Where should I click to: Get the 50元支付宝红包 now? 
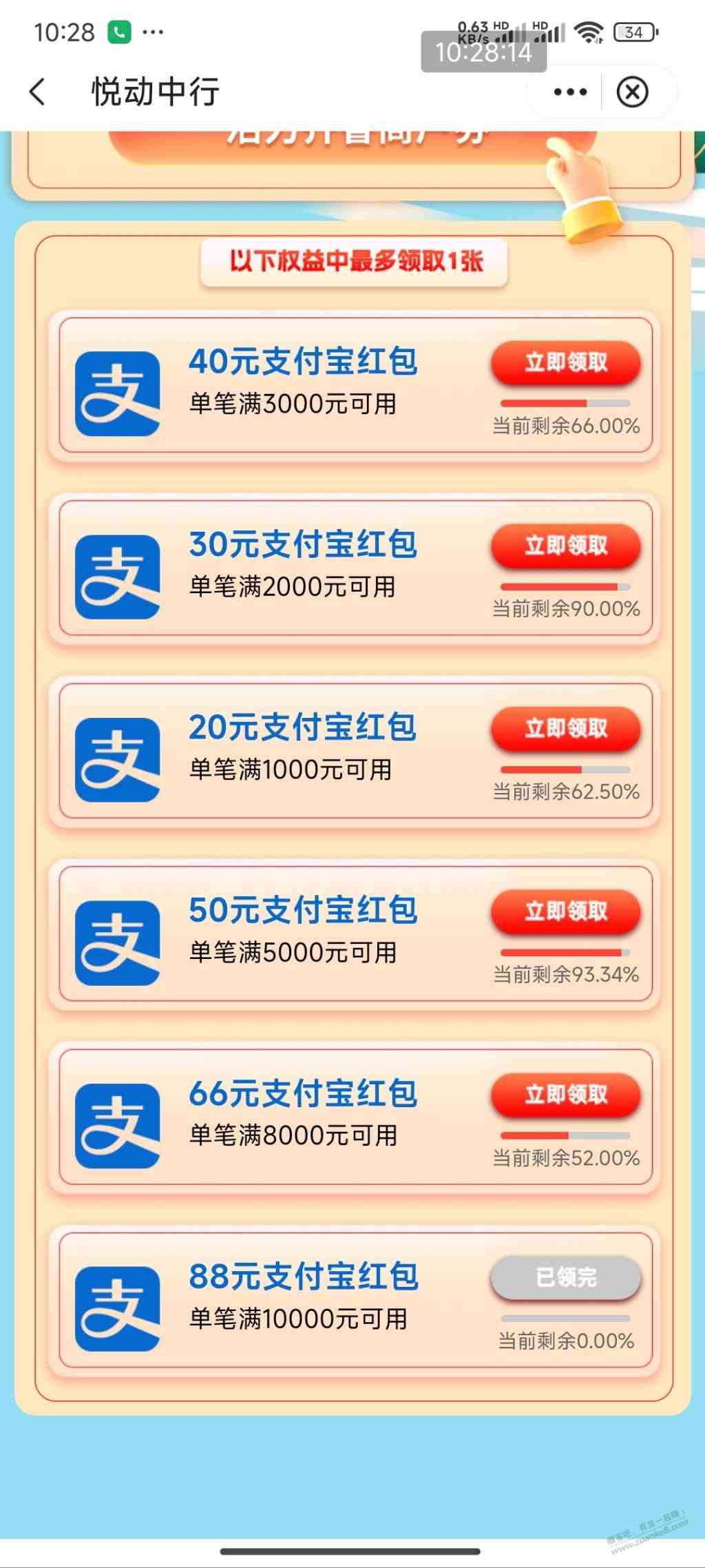click(565, 912)
